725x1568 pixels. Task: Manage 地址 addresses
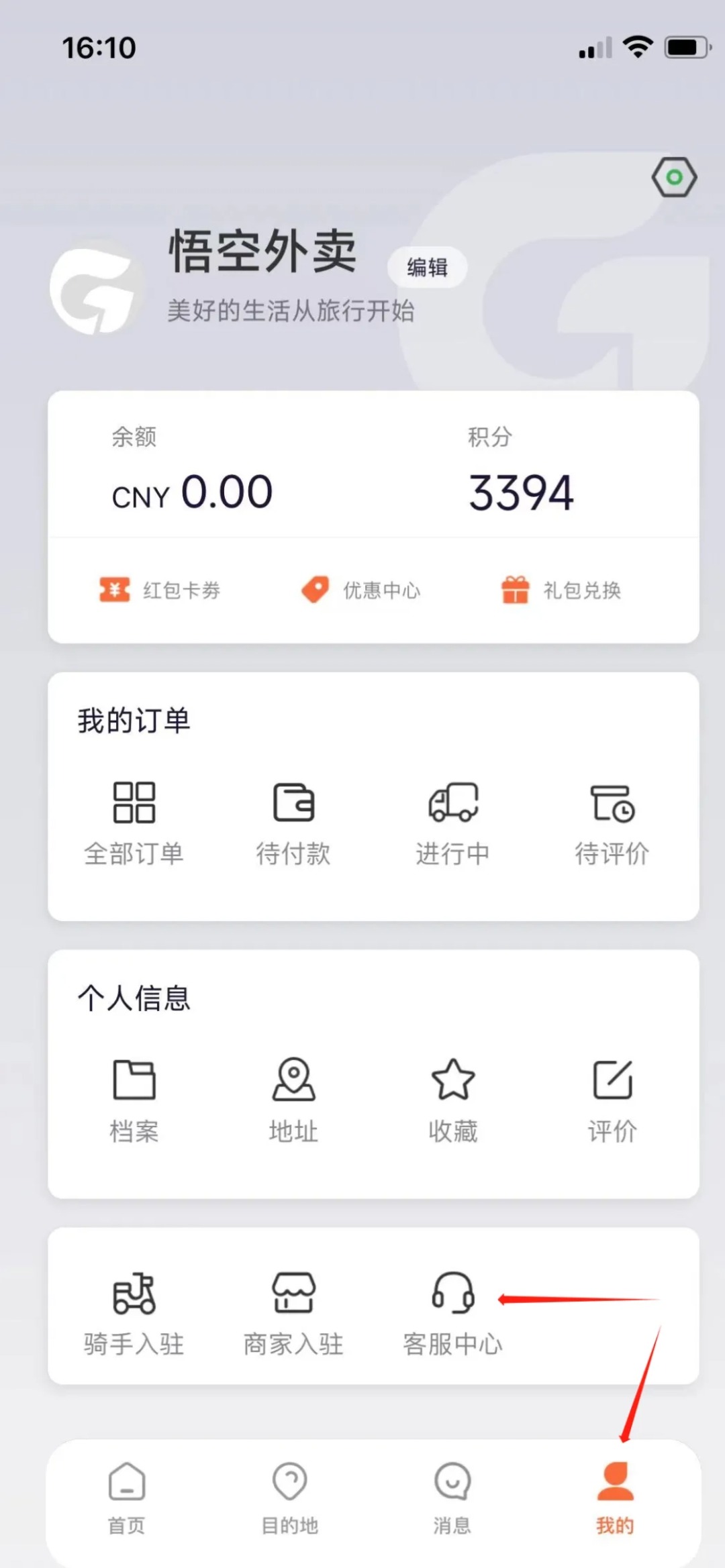tap(293, 1102)
